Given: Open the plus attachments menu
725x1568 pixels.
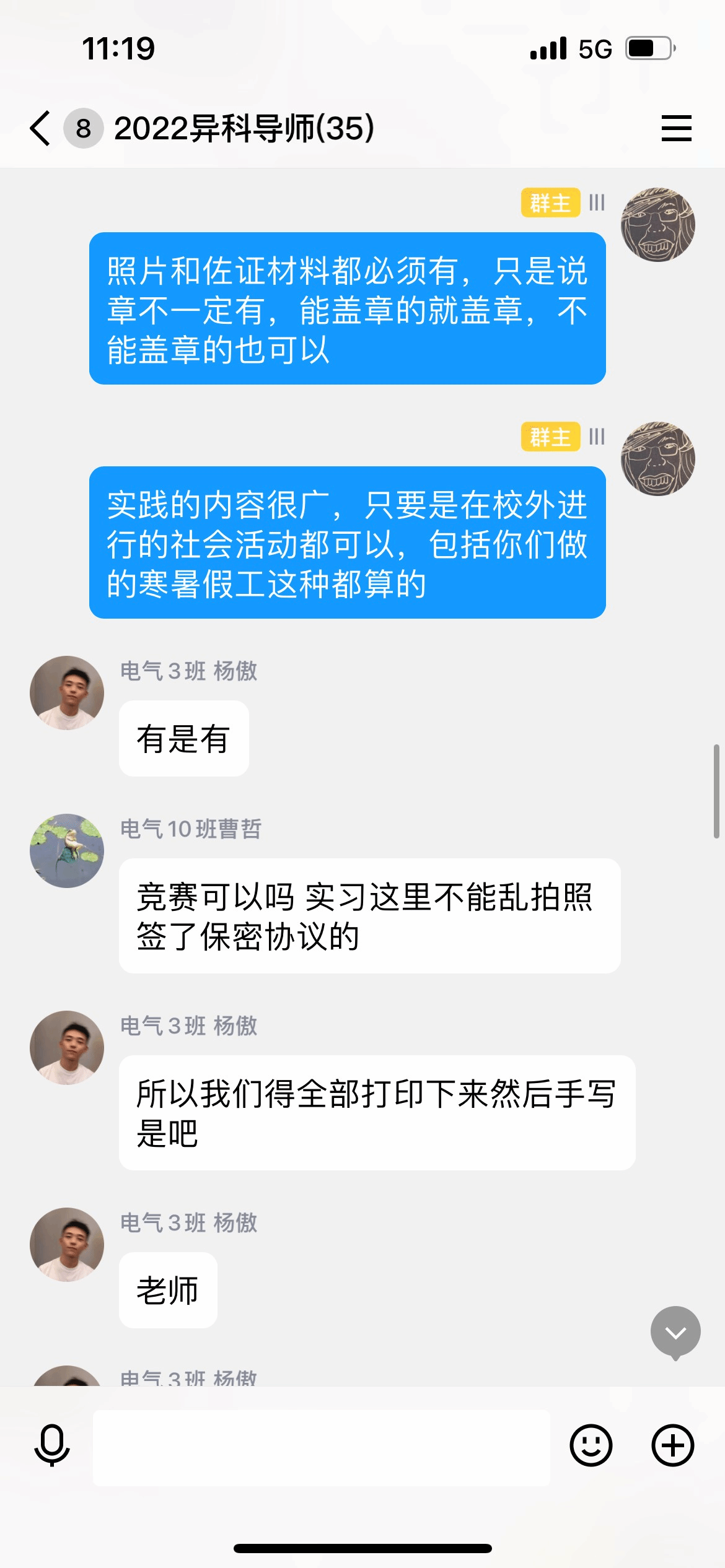Looking at the screenshot, I should 672,1445.
